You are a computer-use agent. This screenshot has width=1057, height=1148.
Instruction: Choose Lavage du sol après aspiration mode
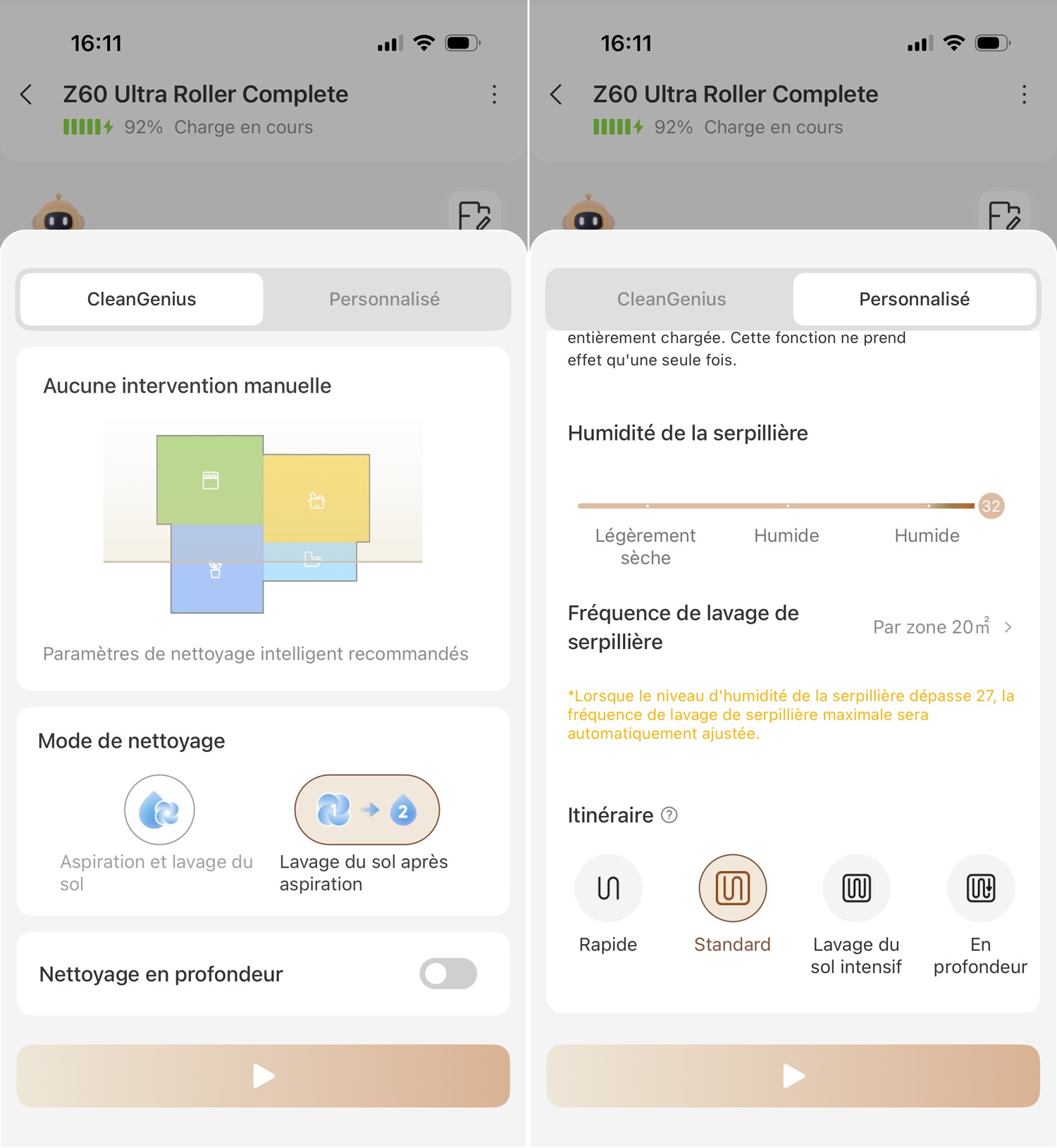click(366, 810)
